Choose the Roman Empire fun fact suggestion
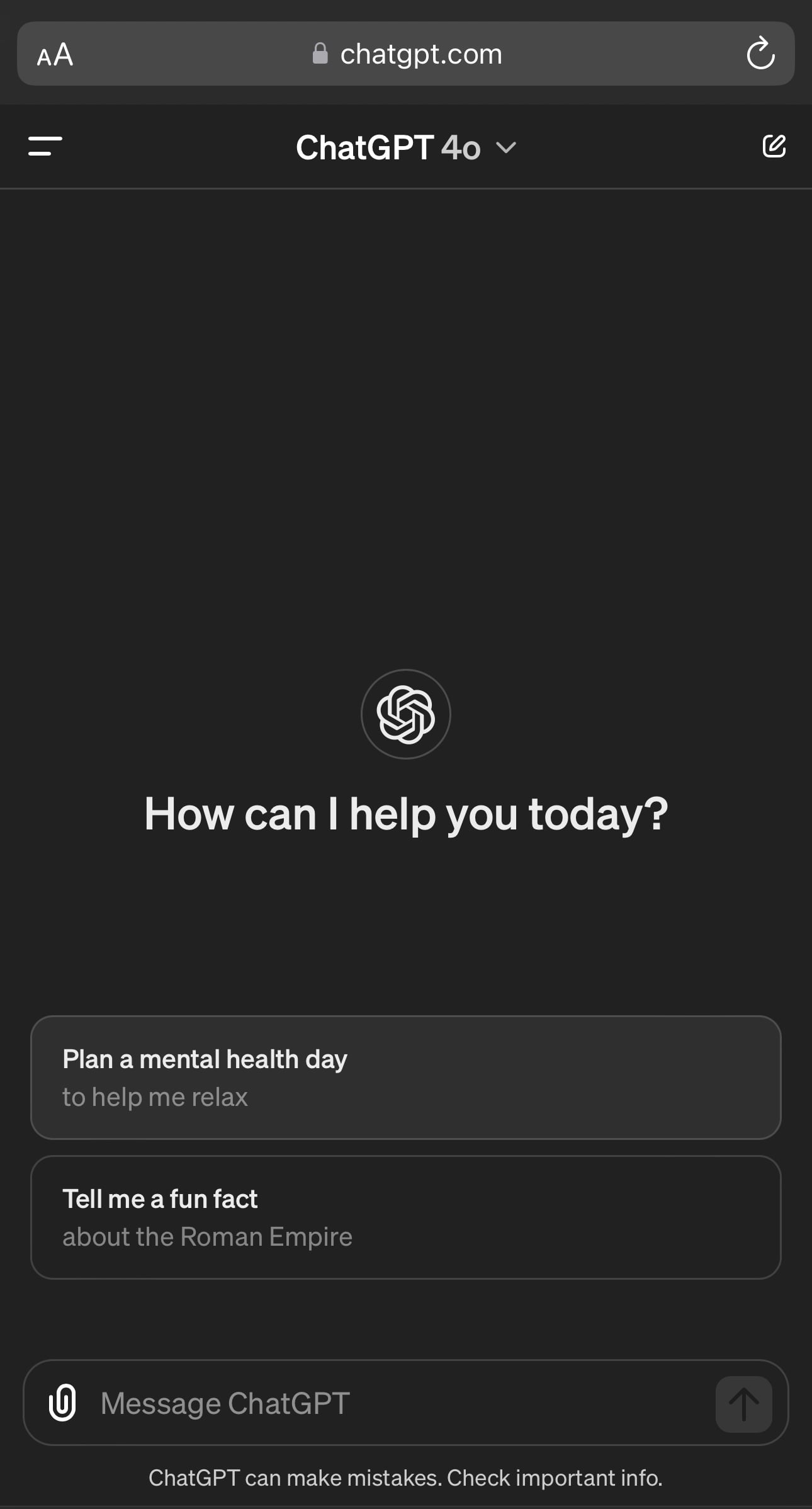Screen dimensions: 812x1509 (x=406, y=1217)
